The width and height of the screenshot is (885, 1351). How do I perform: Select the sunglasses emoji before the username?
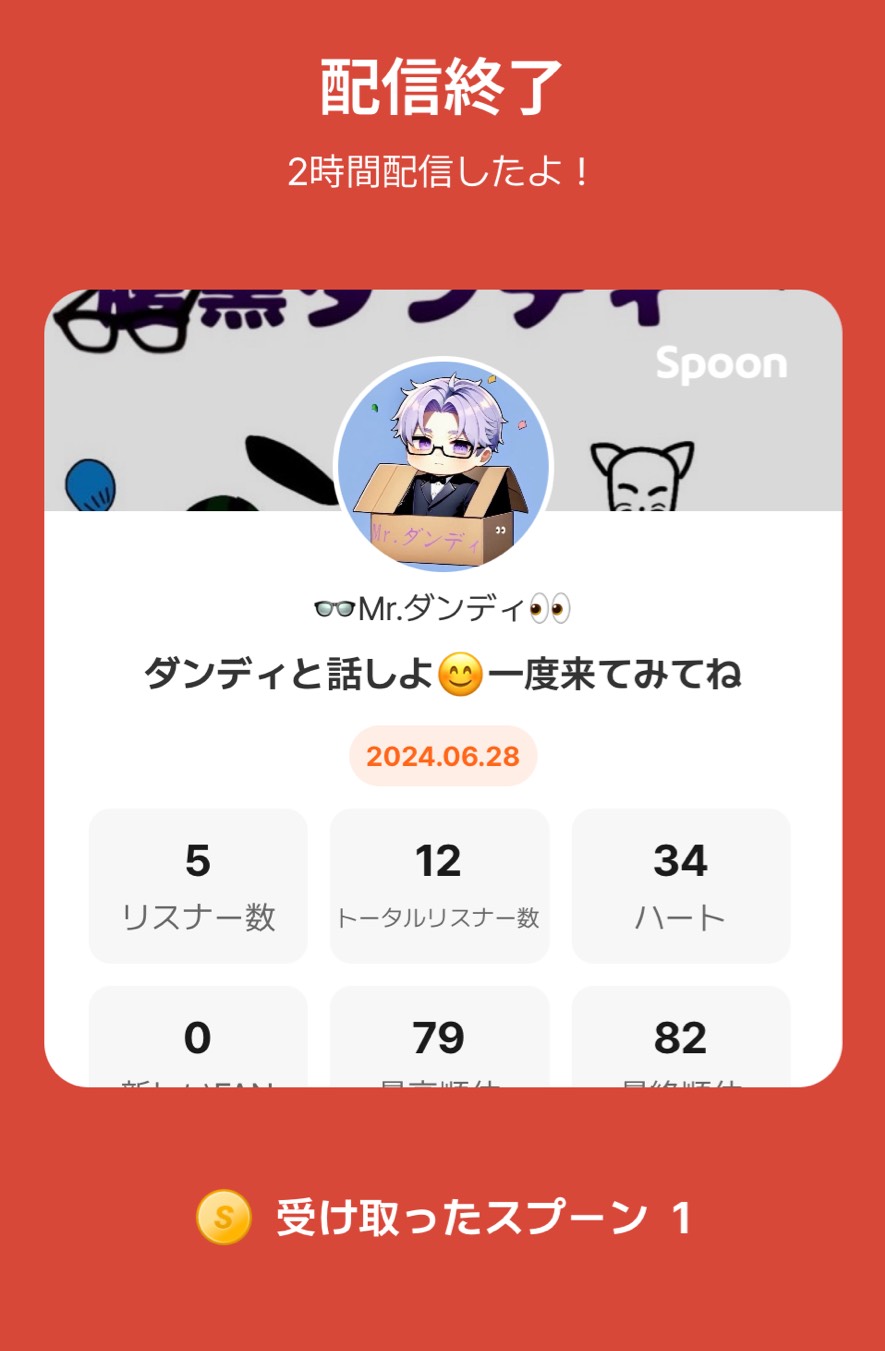(x=336, y=606)
